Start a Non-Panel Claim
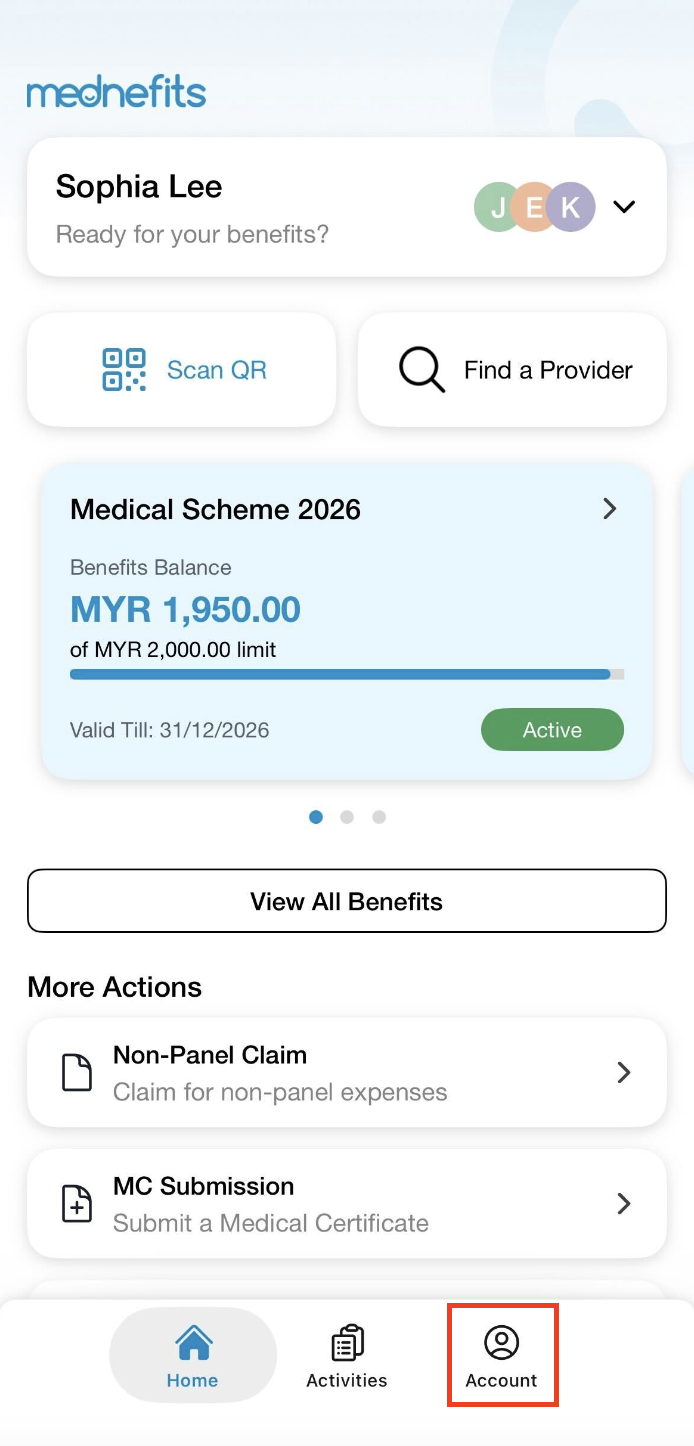The height and width of the screenshot is (1446, 694). 346,1072
